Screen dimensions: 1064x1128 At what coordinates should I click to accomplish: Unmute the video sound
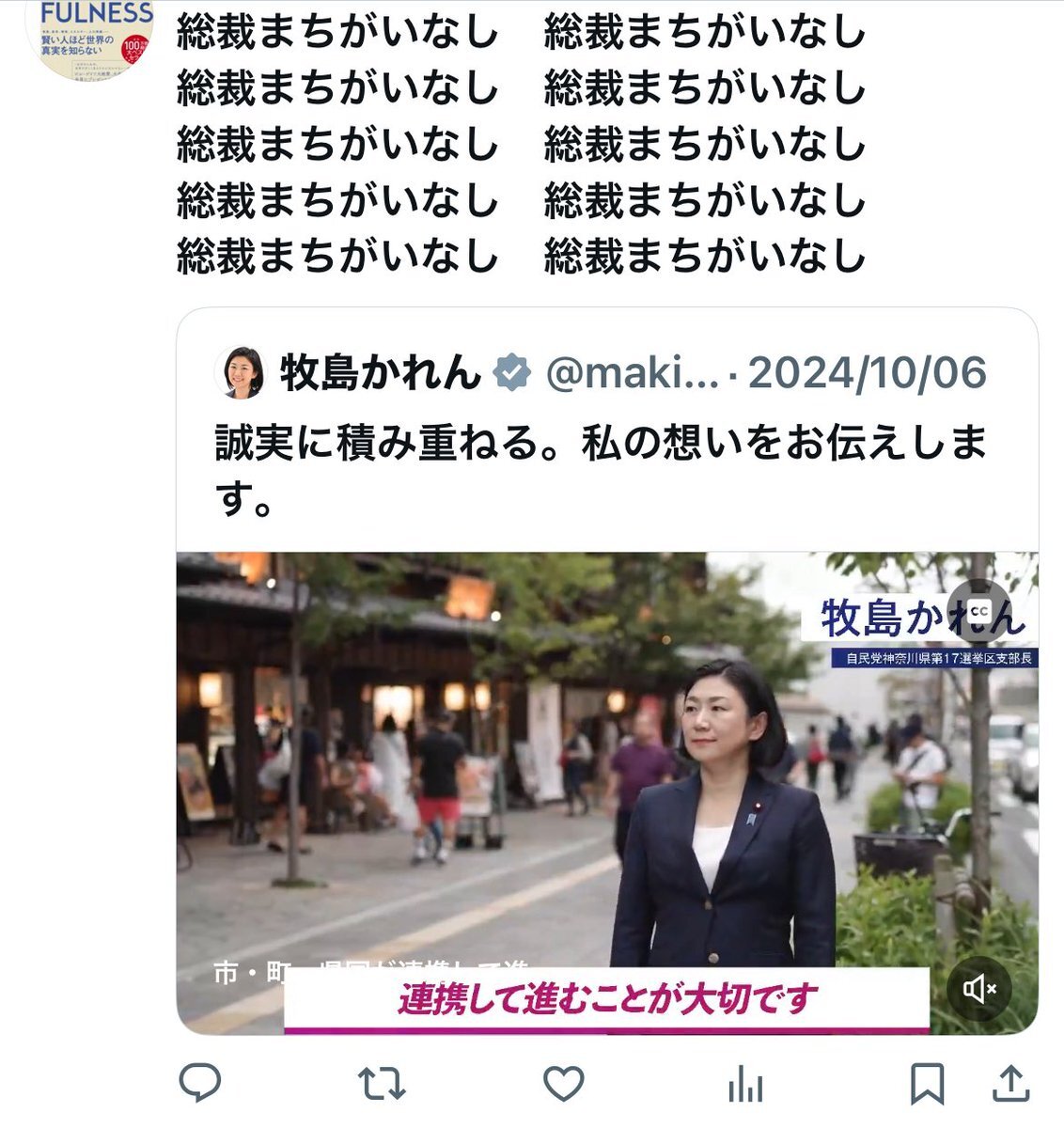978,988
